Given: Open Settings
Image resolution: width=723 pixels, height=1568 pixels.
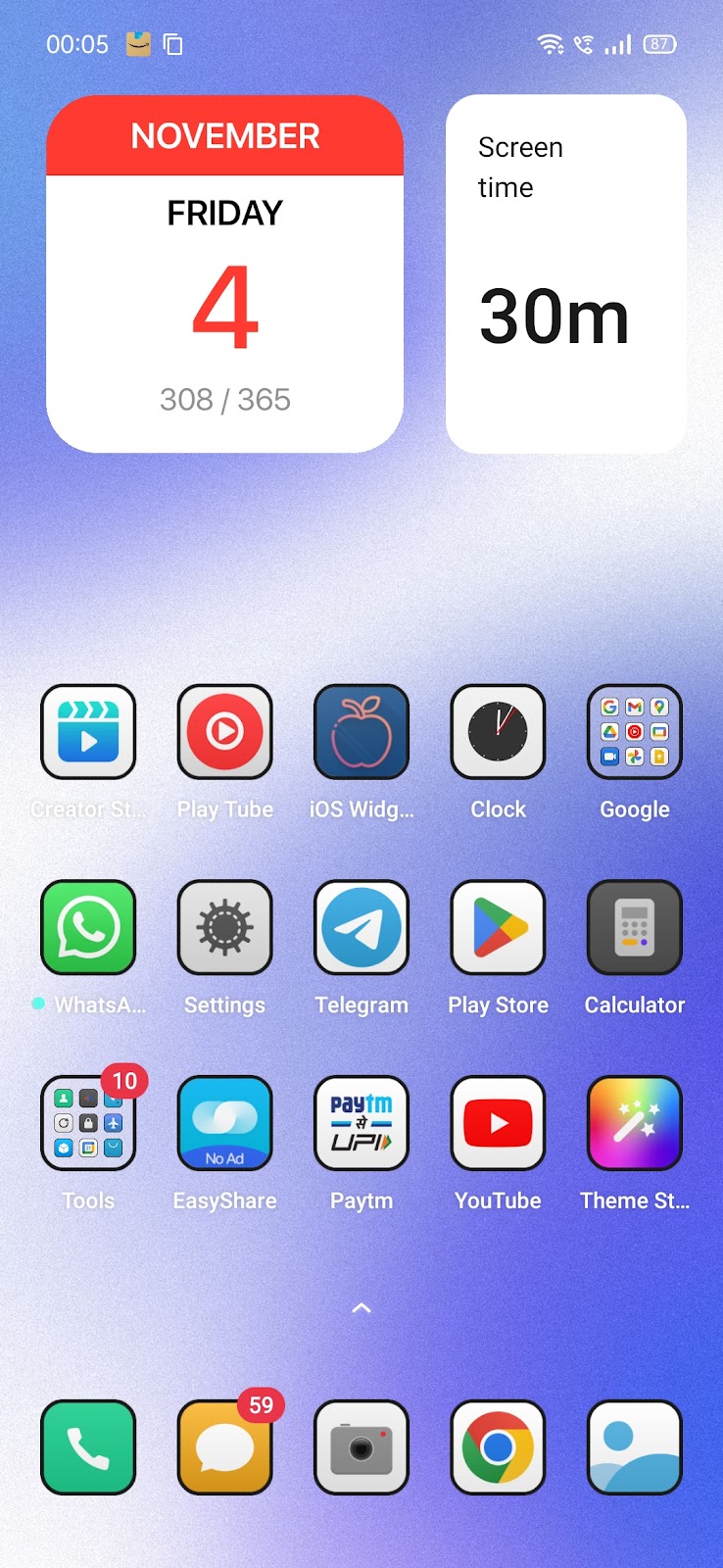Looking at the screenshot, I should click(x=224, y=927).
